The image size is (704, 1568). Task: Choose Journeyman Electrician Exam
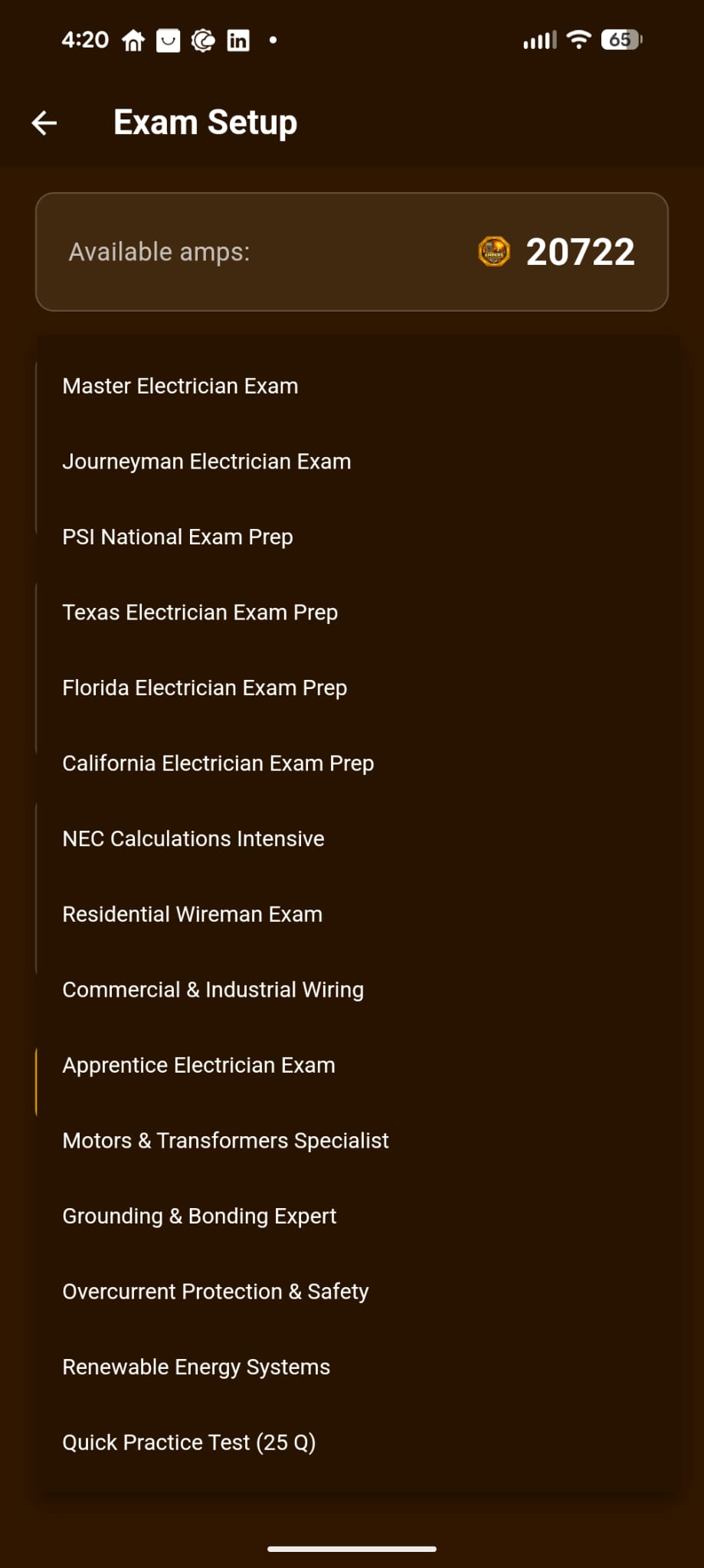tap(207, 462)
